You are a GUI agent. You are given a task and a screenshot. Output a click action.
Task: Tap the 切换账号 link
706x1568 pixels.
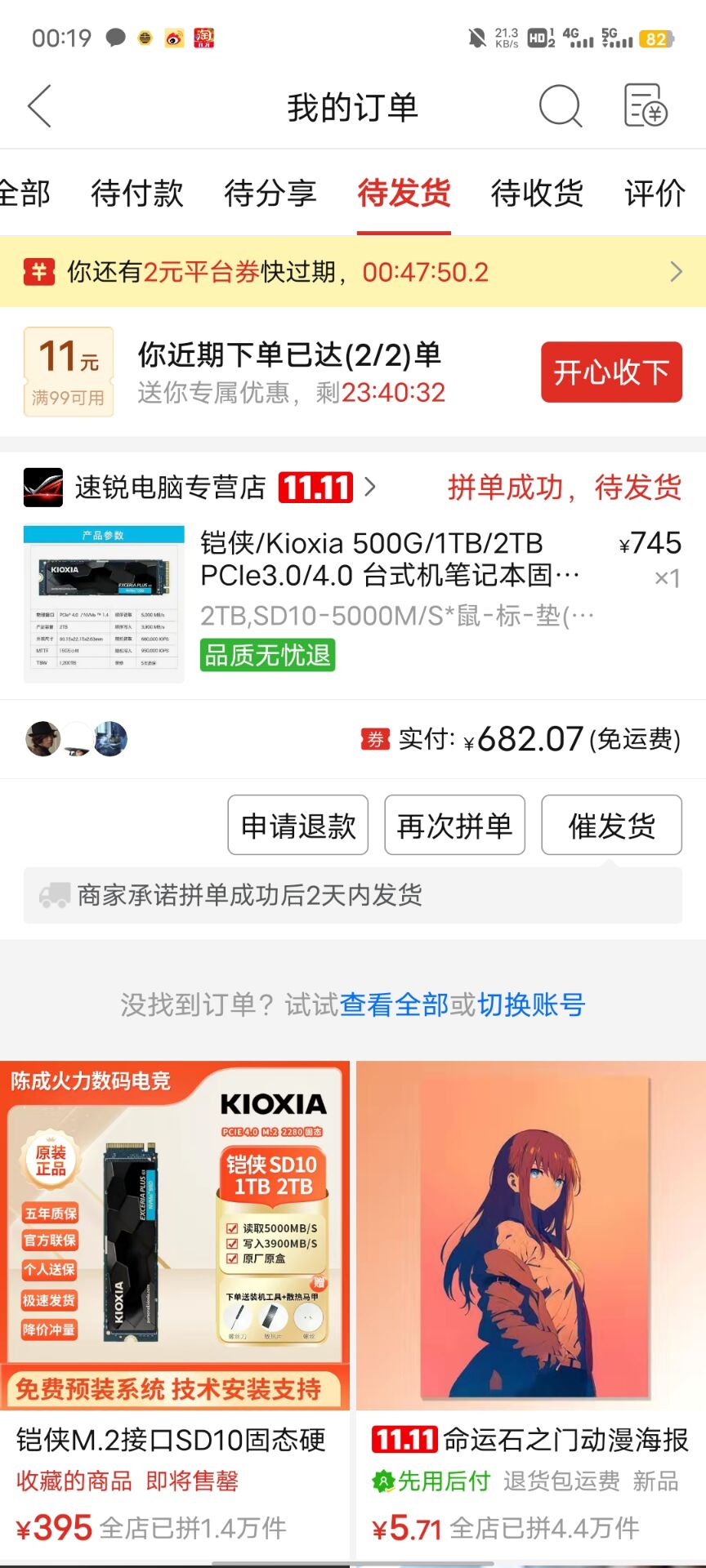(x=531, y=1004)
